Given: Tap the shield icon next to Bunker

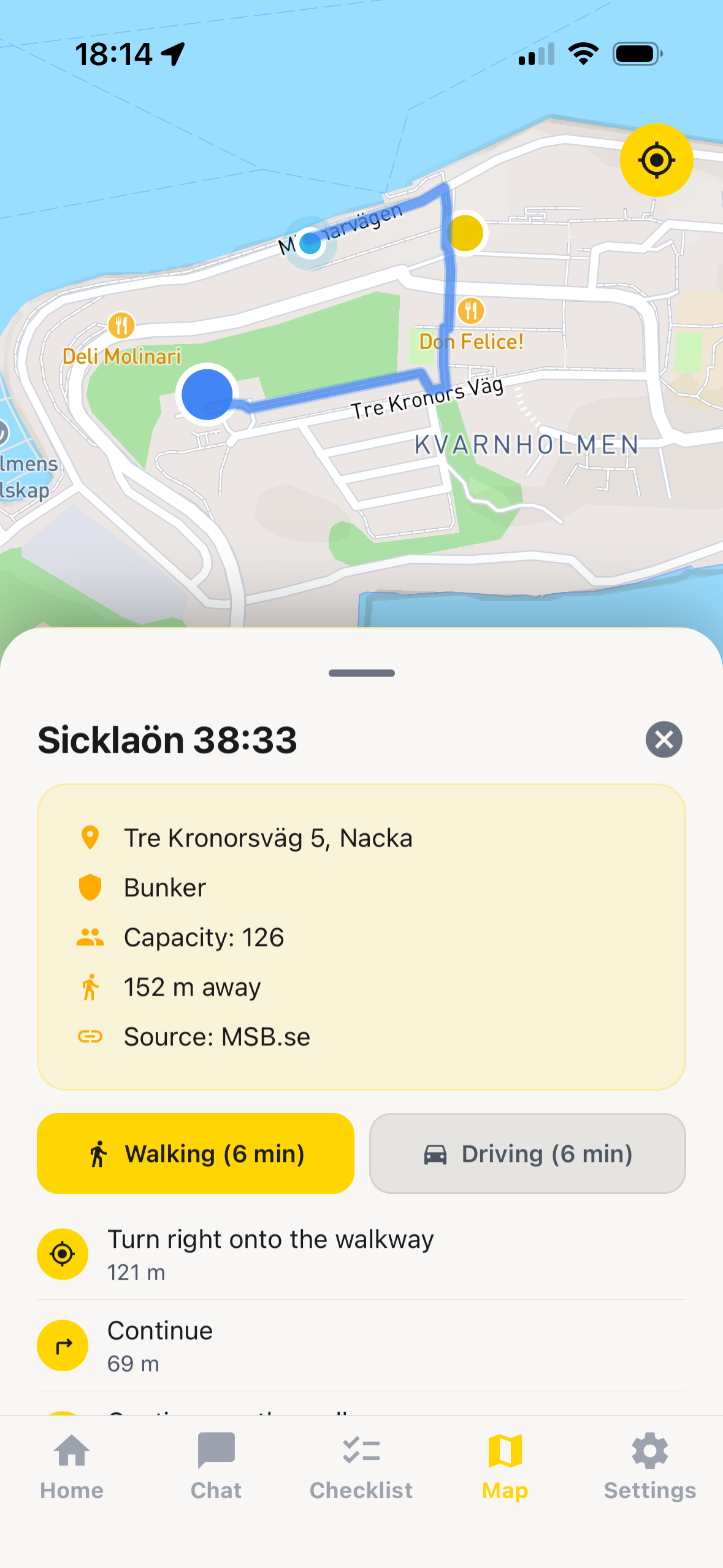Looking at the screenshot, I should 91,887.
